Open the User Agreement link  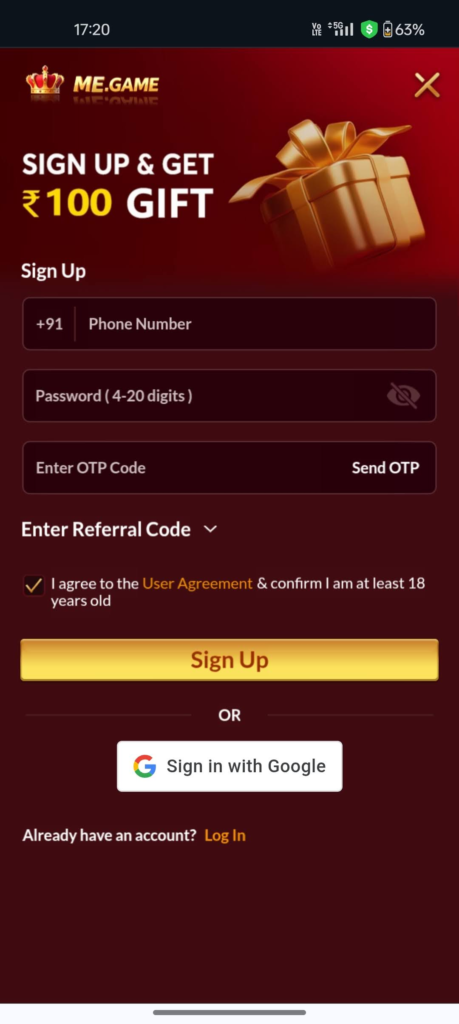click(197, 583)
